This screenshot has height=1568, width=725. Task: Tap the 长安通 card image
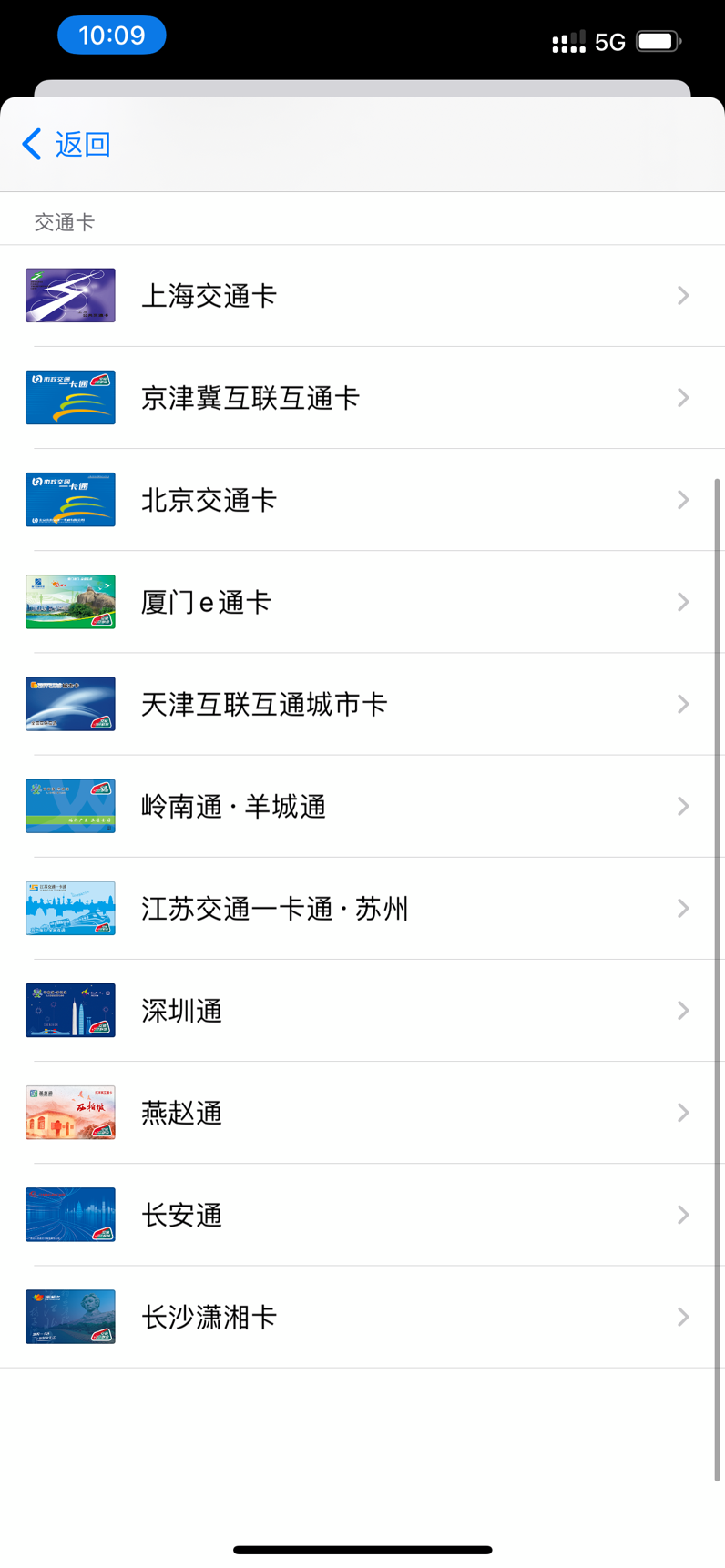point(70,1214)
